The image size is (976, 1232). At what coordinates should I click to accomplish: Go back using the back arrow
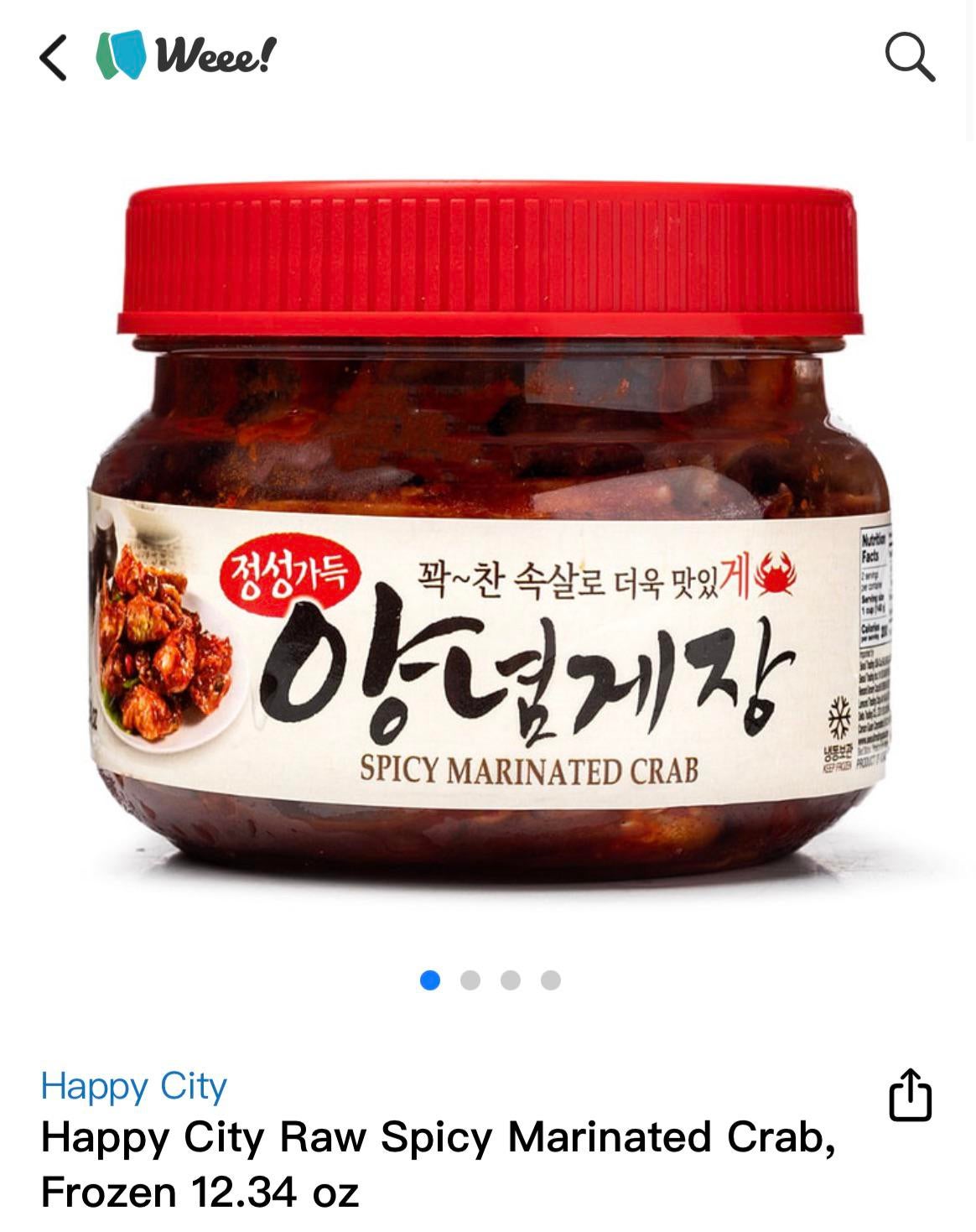(53, 57)
